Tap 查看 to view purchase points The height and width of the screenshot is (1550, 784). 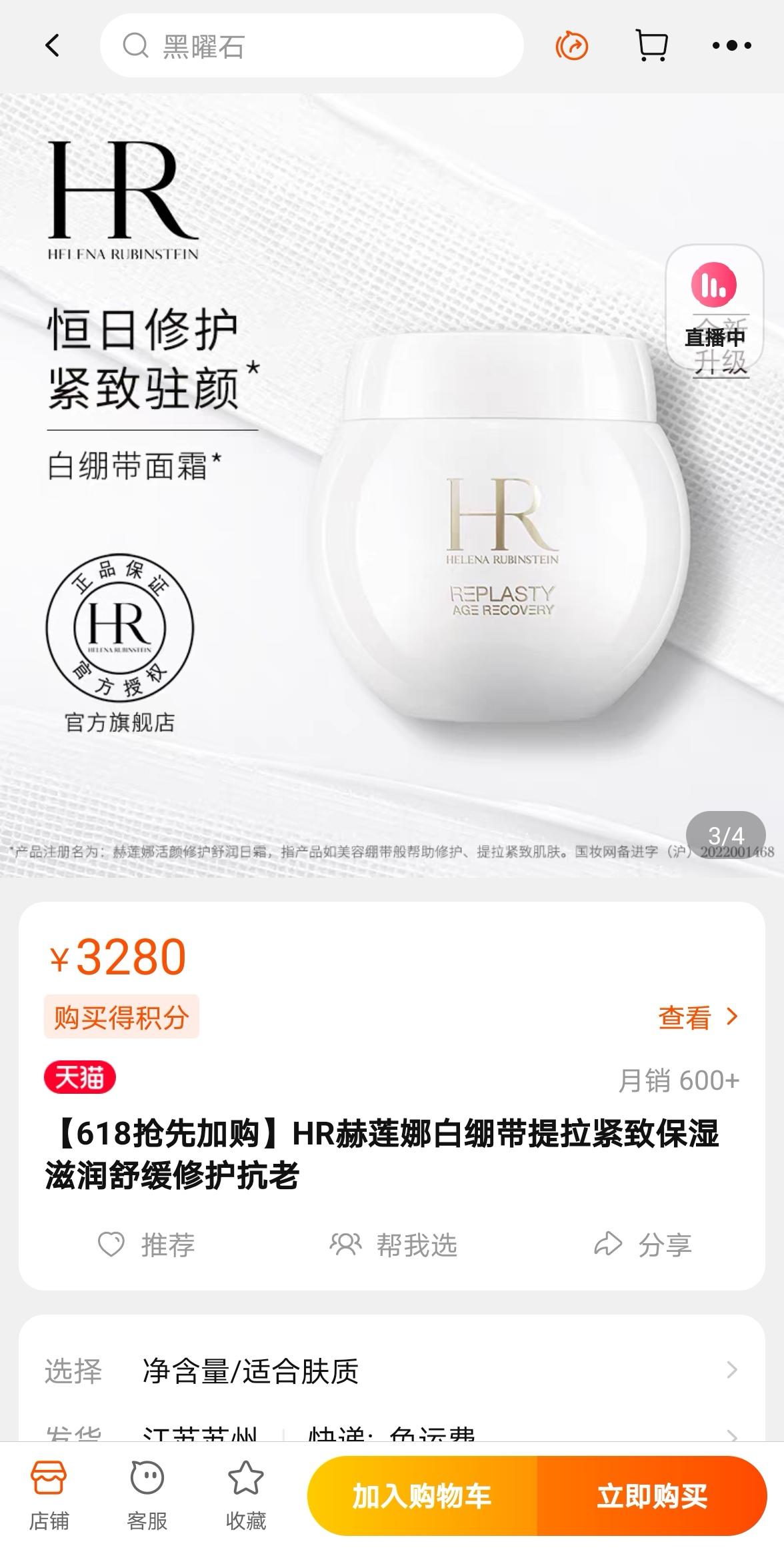[698, 1017]
